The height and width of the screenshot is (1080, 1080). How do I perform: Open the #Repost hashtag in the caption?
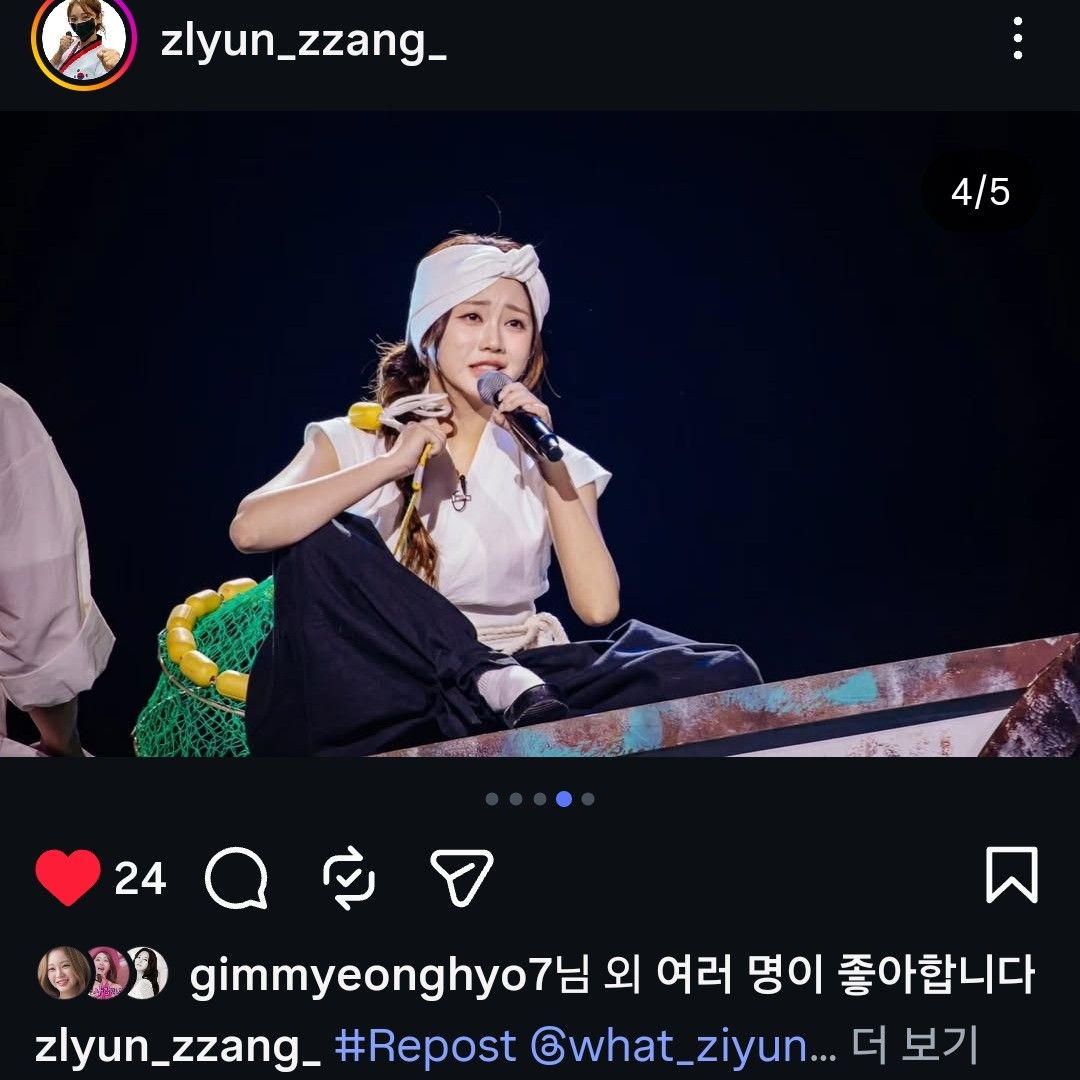pyautogui.click(x=425, y=1046)
